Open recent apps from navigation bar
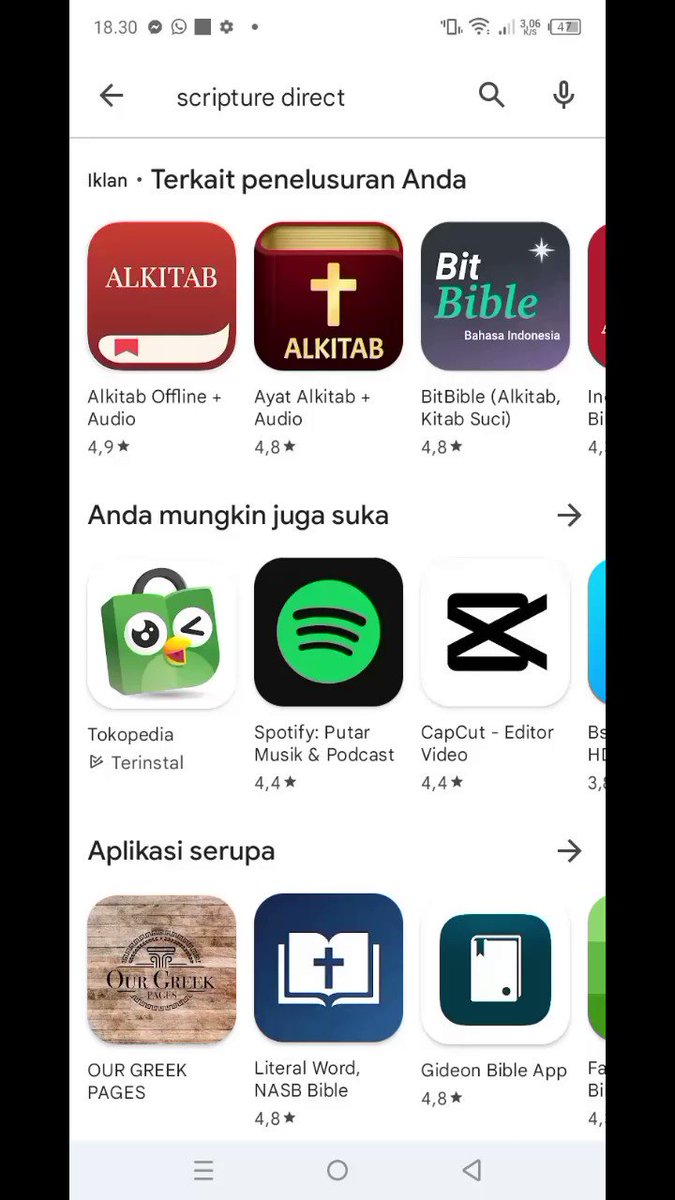The image size is (675, 1200). tap(203, 1170)
